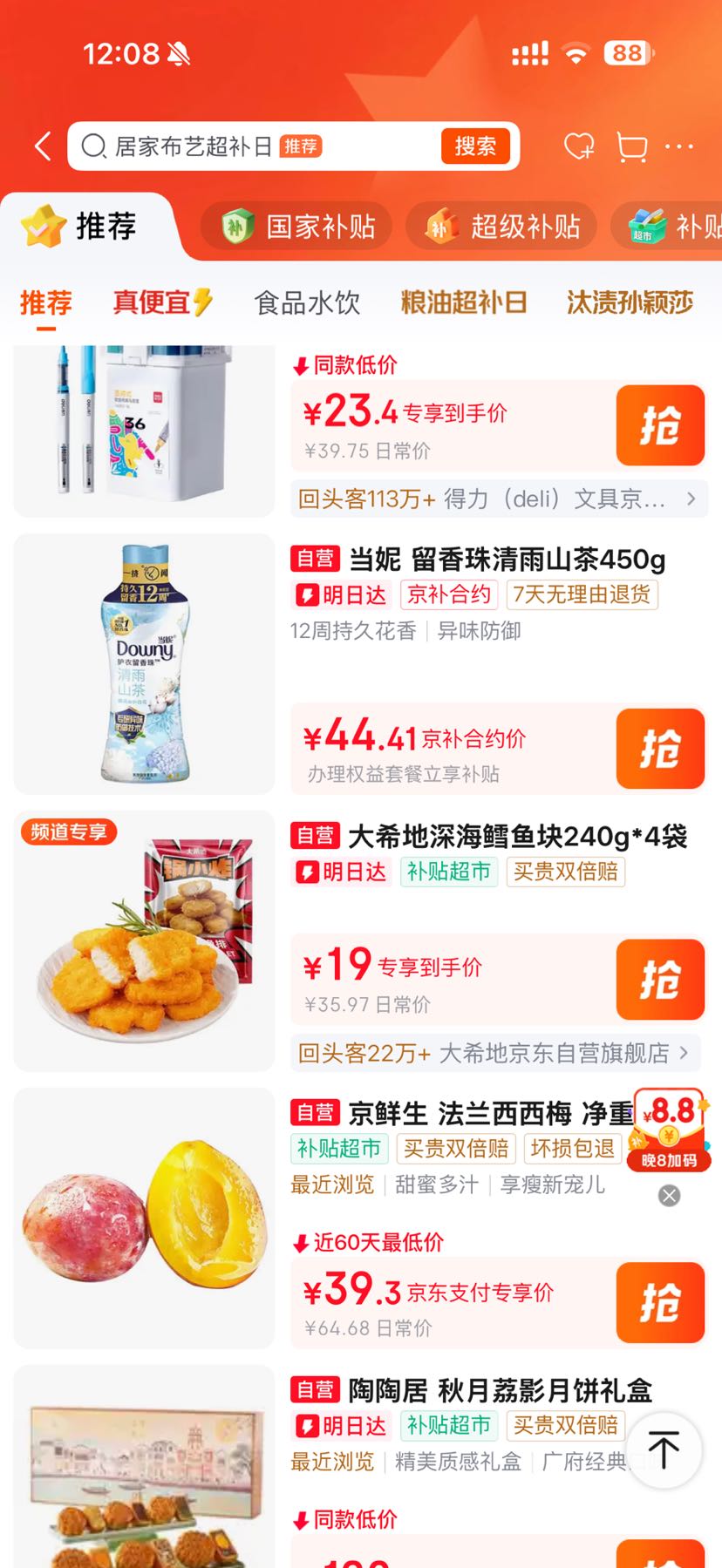
Task: Open the 当妮 留香珠清雨山茶450g product
Action: click(x=507, y=559)
